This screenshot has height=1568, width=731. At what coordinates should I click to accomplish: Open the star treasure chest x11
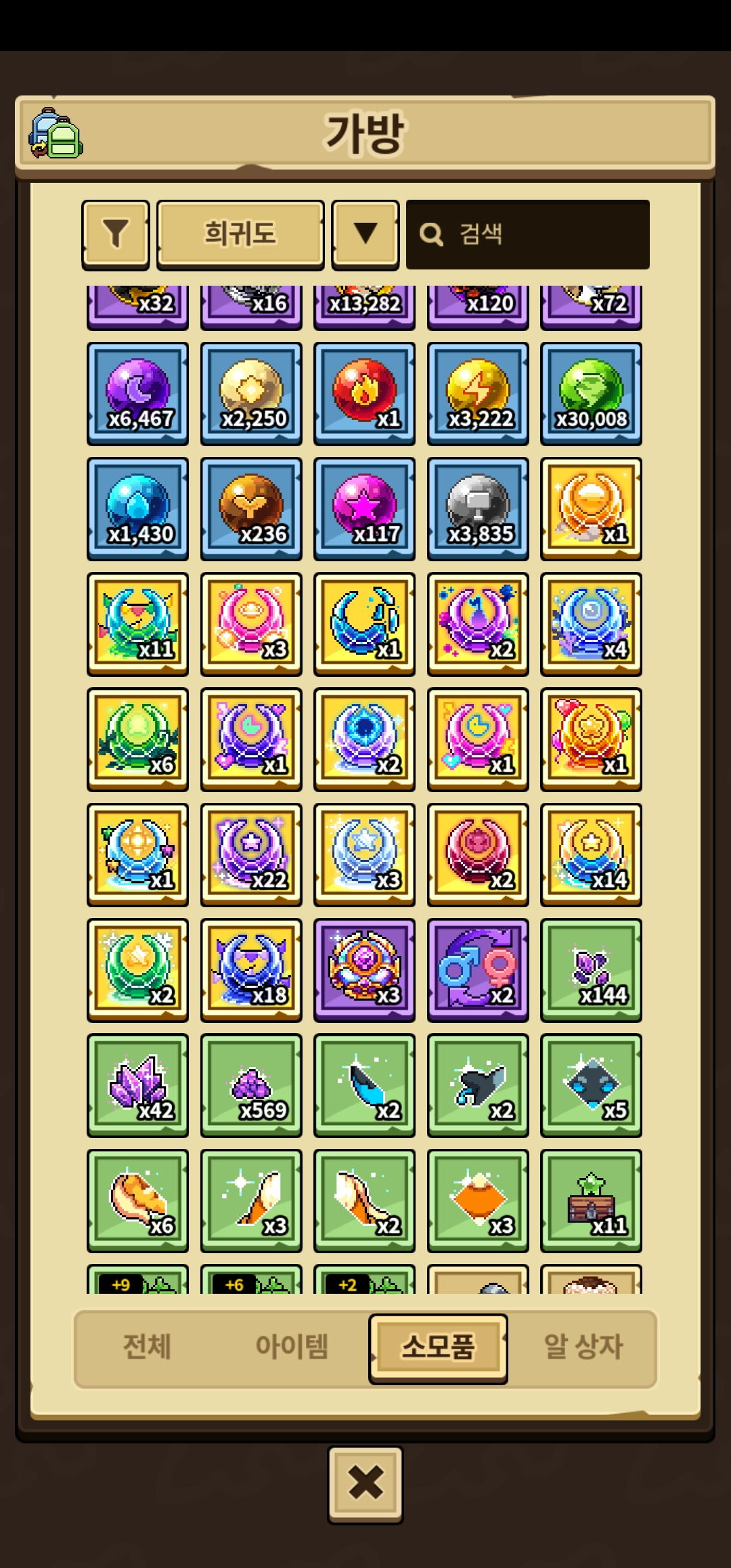tap(591, 1201)
